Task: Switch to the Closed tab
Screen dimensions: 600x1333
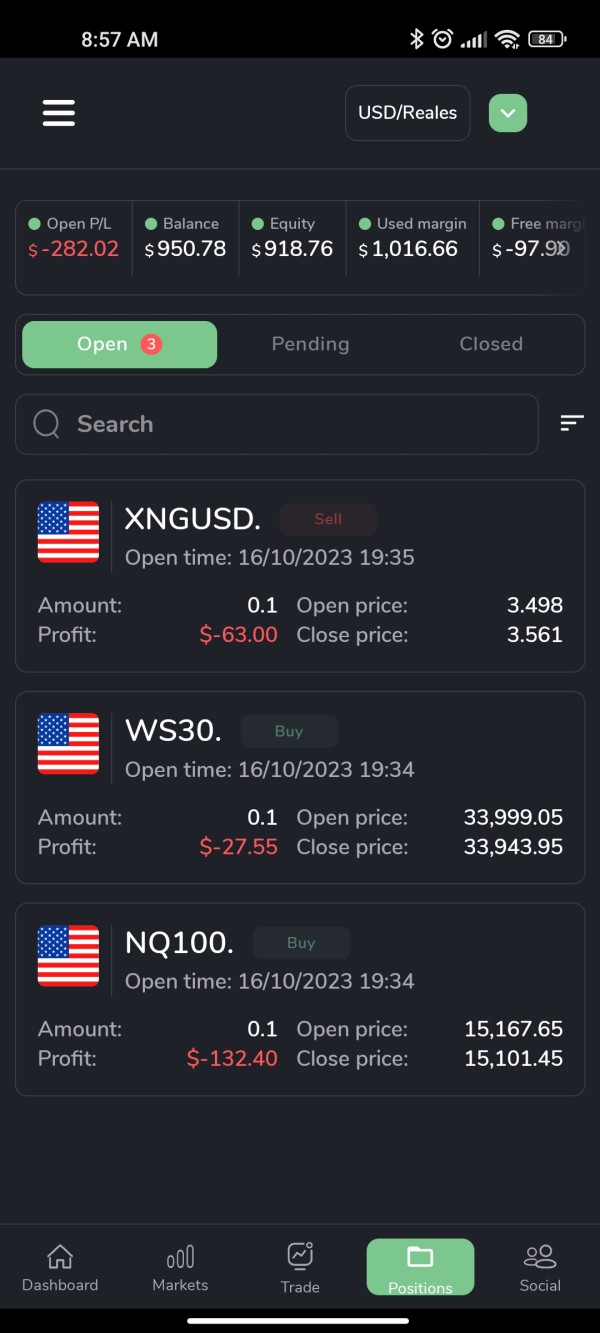Action: click(491, 344)
